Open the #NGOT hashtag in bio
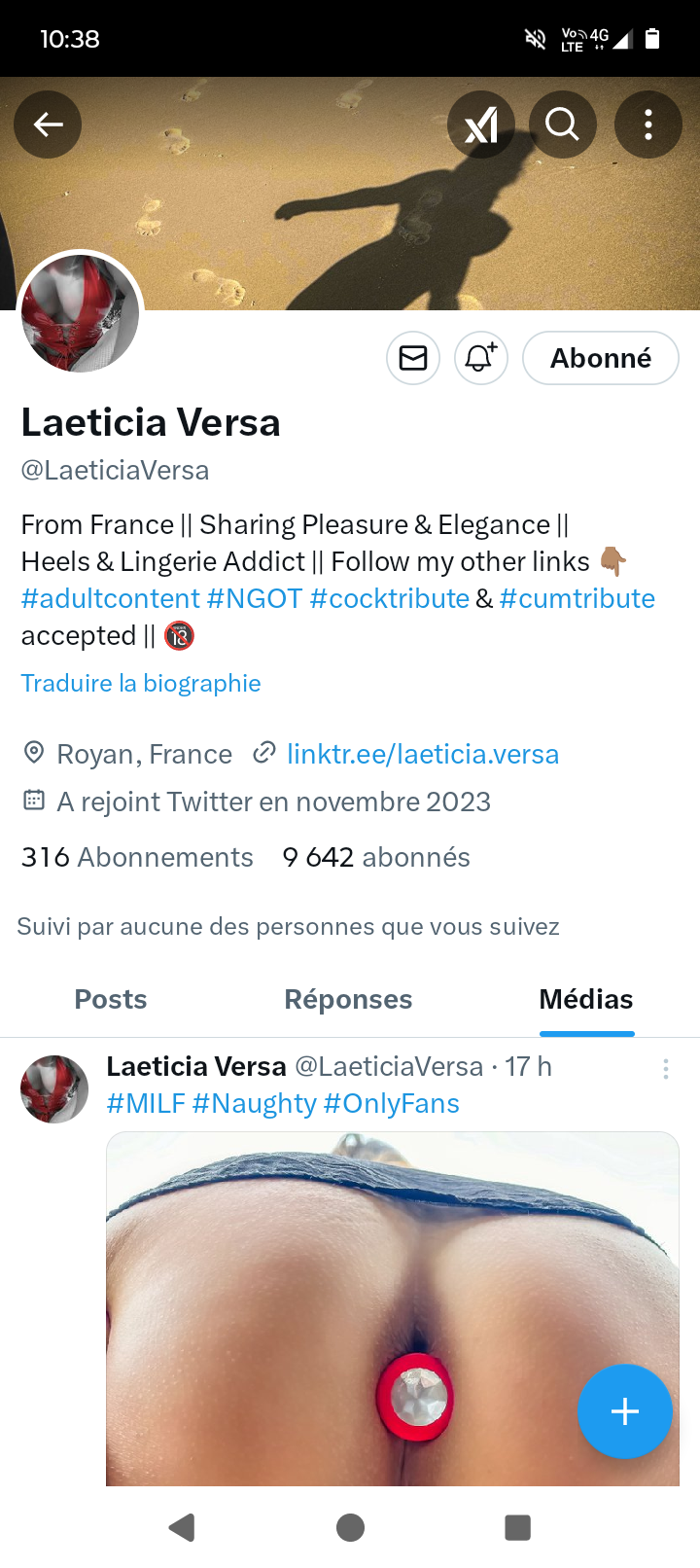This screenshot has width=700, height=1568. tap(255, 598)
